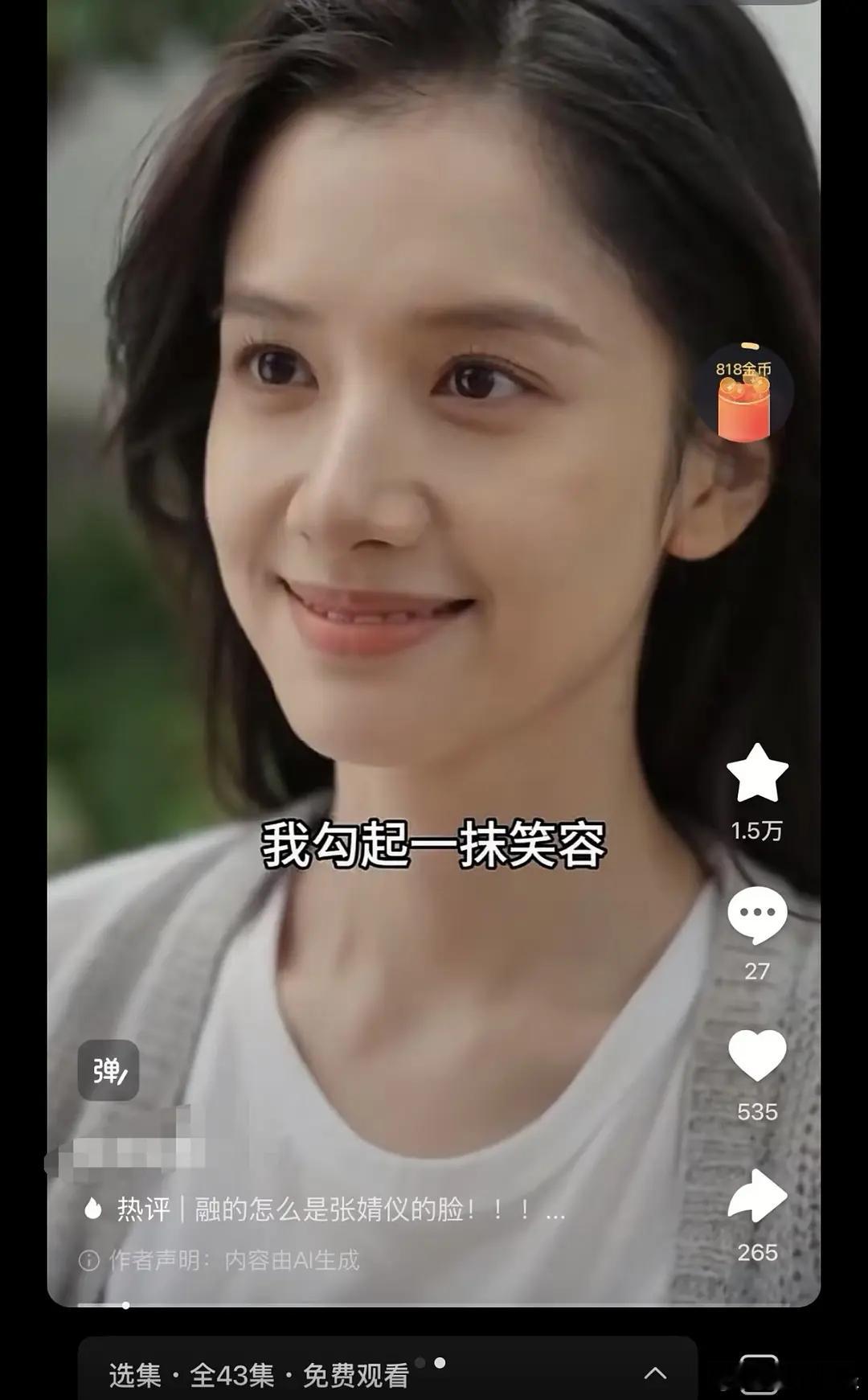Tap the 818金币 coin reward icon

click(x=744, y=394)
